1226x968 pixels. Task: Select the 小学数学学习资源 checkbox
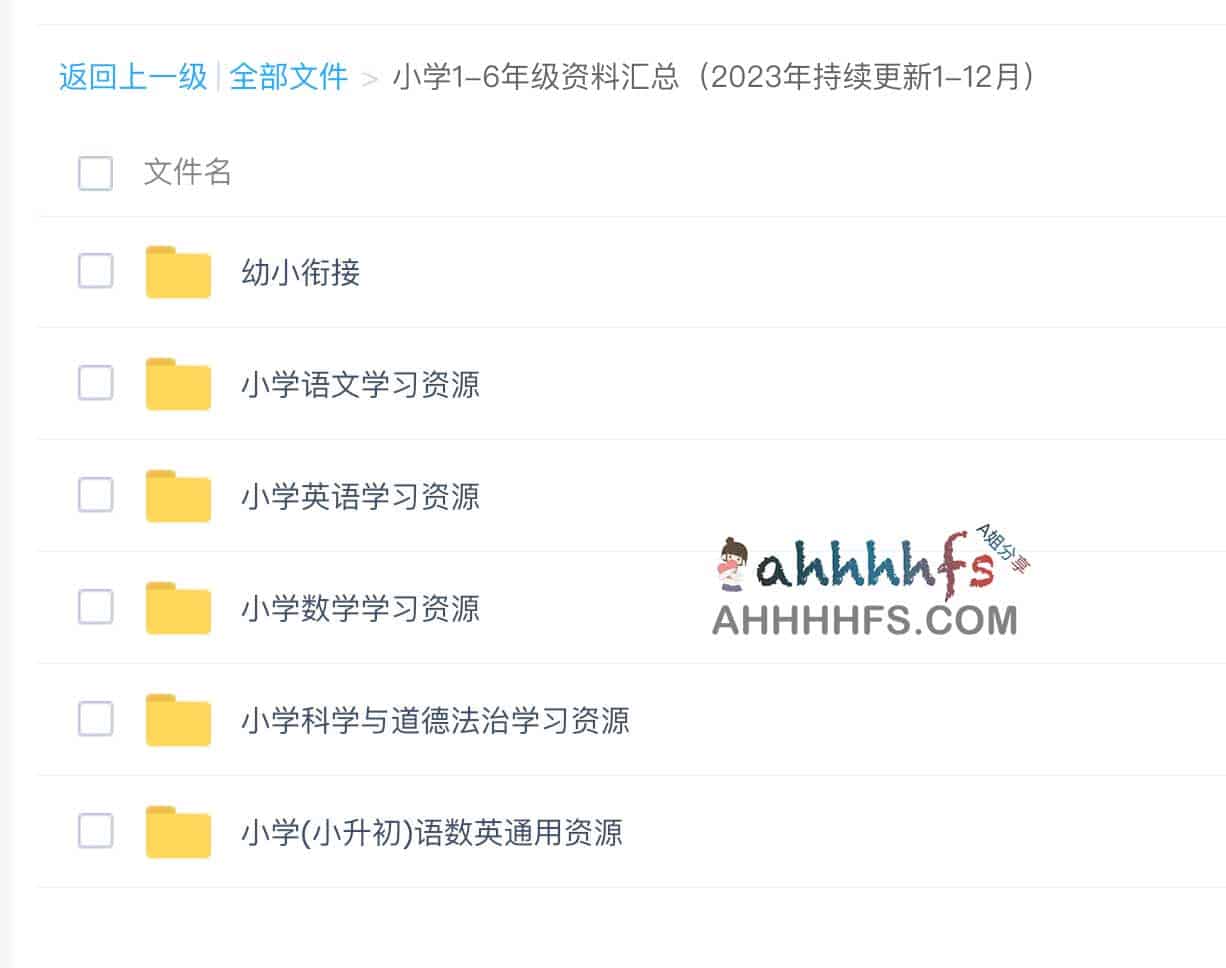(x=95, y=606)
